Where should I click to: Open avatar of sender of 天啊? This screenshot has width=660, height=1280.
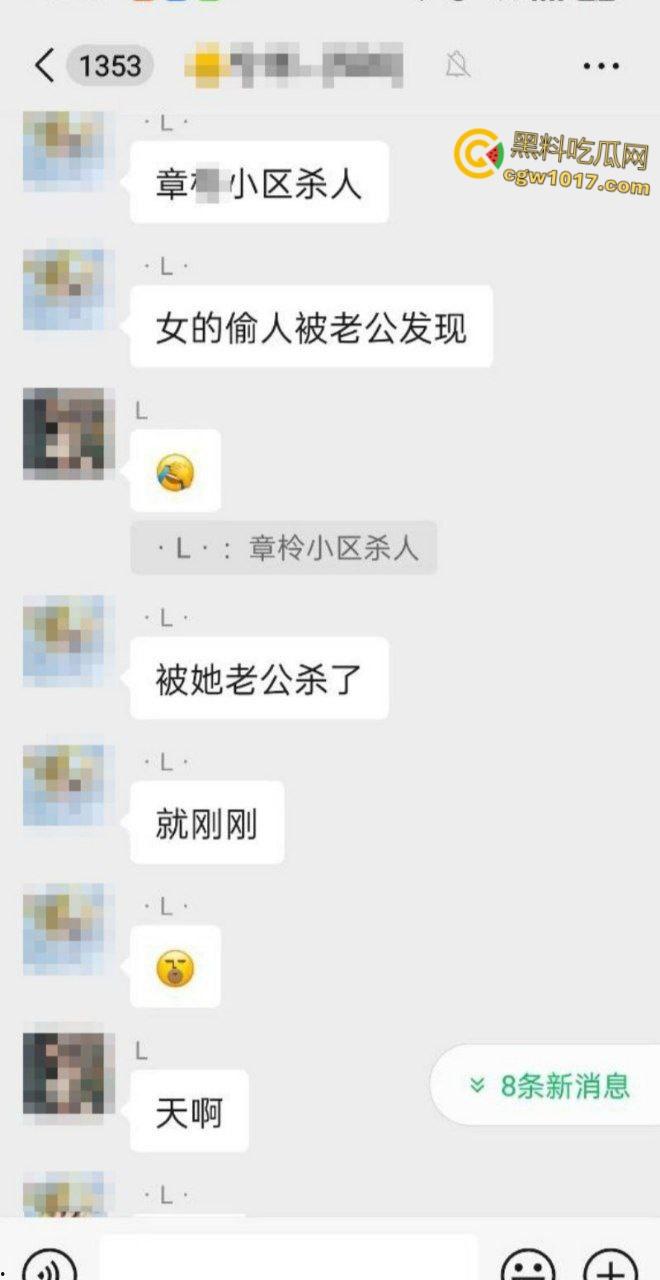point(63,1074)
